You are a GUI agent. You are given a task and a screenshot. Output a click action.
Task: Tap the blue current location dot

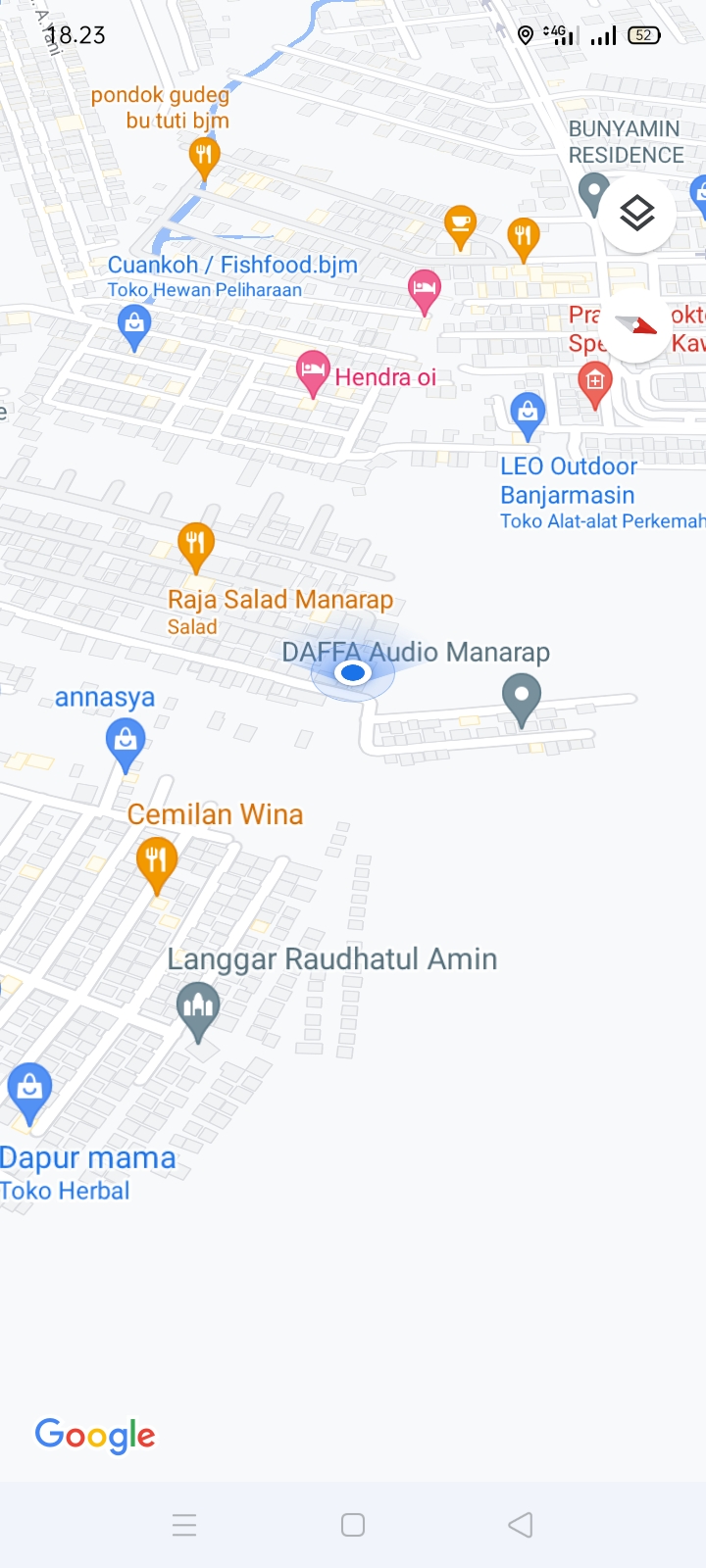[x=352, y=673]
